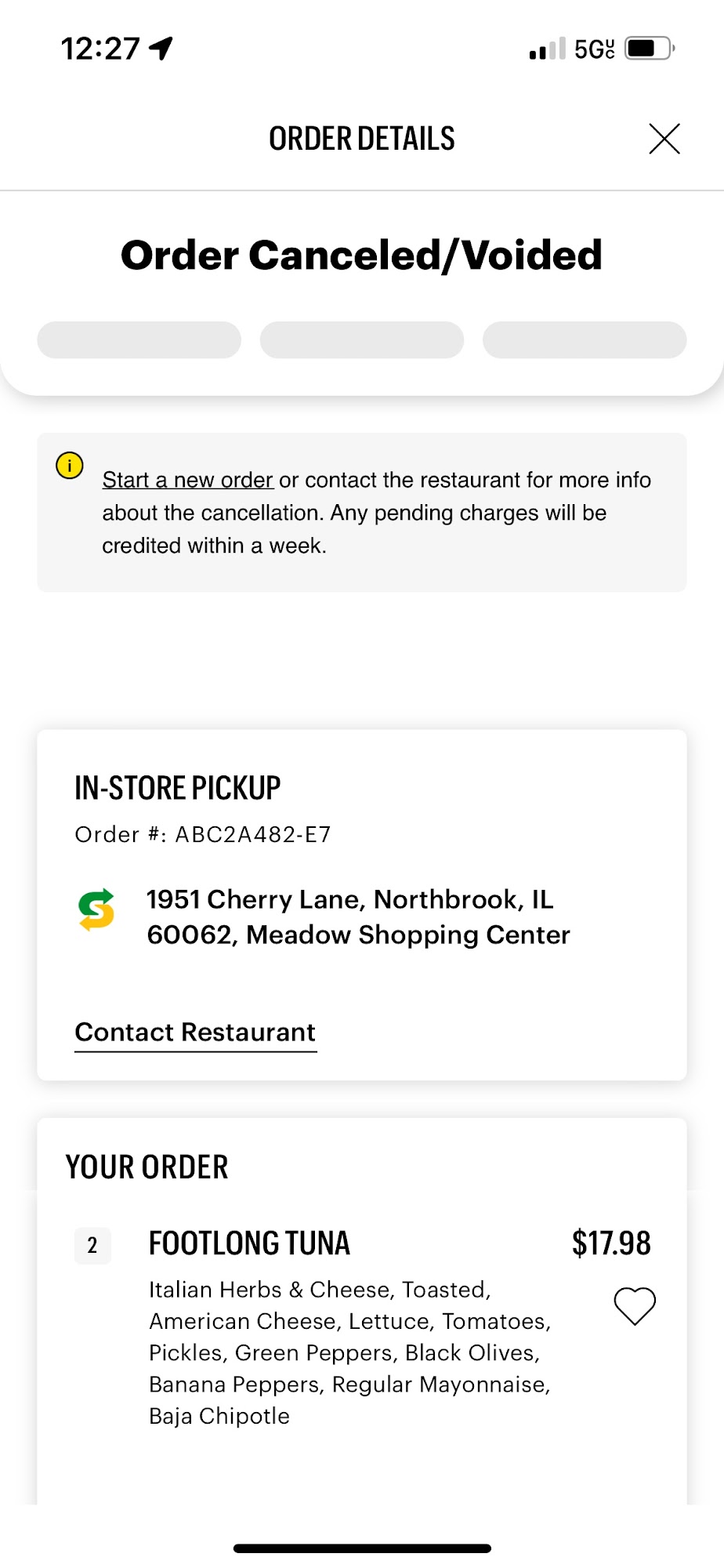This screenshot has height=1568, width=724.
Task: Tap Contact Restaurant
Action: click(x=194, y=1032)
